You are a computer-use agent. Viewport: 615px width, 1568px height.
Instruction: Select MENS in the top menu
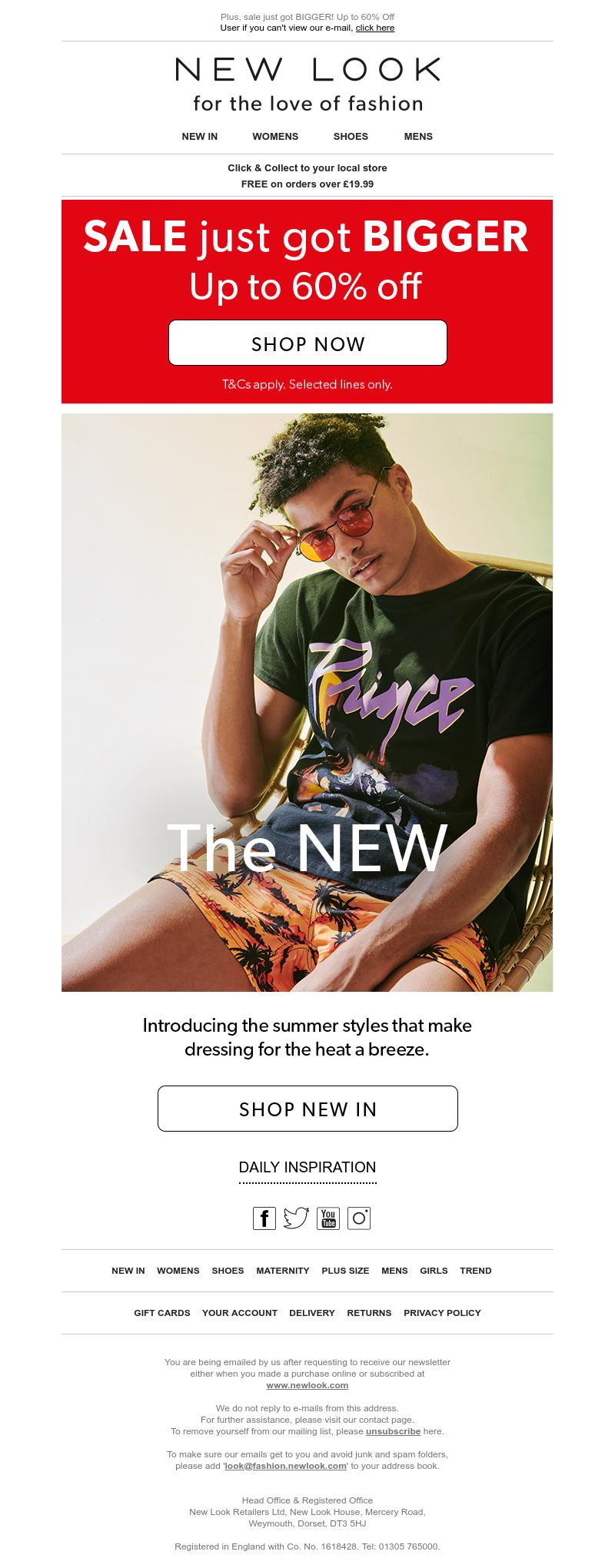418,137
